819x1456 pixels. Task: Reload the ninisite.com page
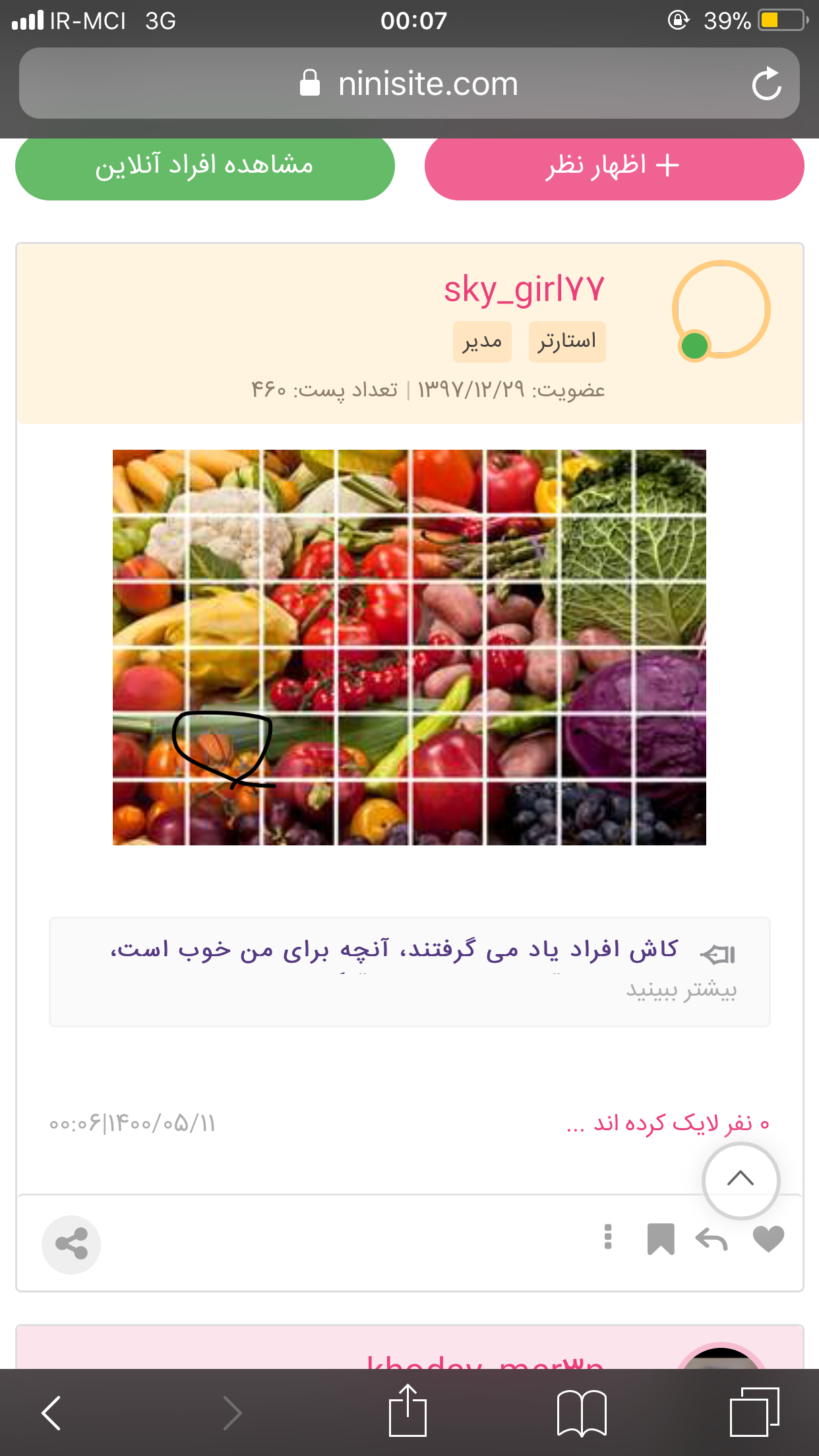coord(766,84)
